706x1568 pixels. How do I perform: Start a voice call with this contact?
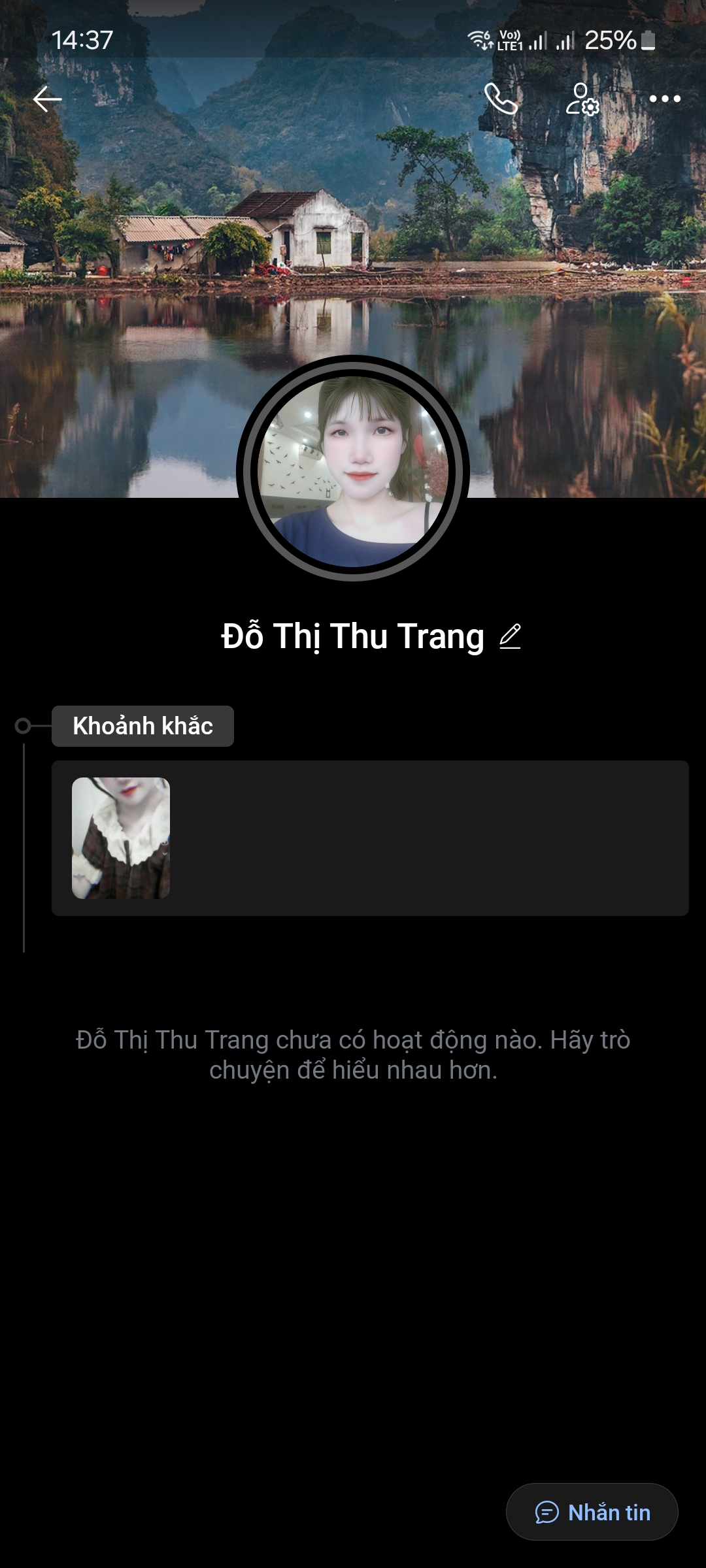[501, 99]
